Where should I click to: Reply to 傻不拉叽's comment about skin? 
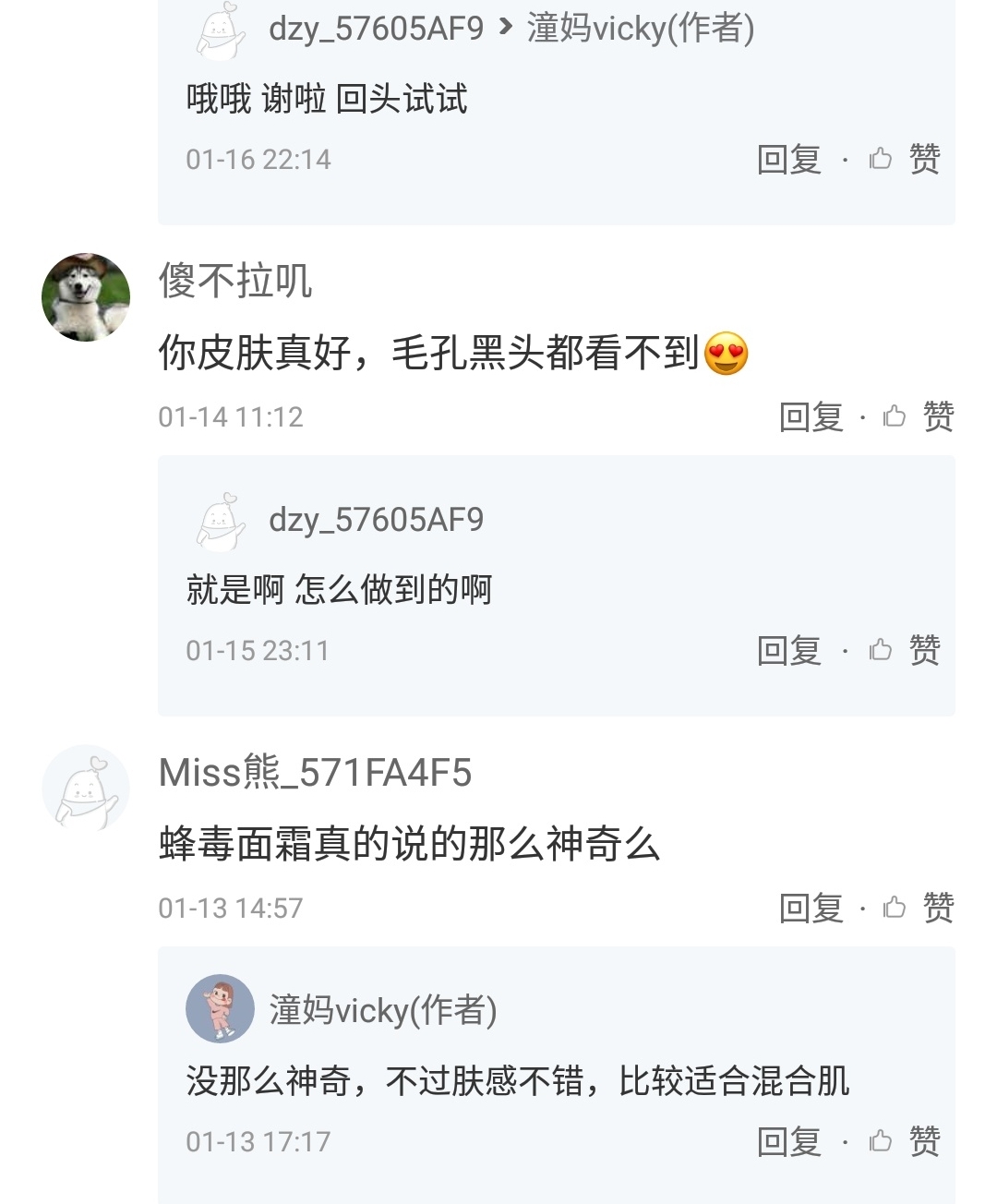[811, 417]
